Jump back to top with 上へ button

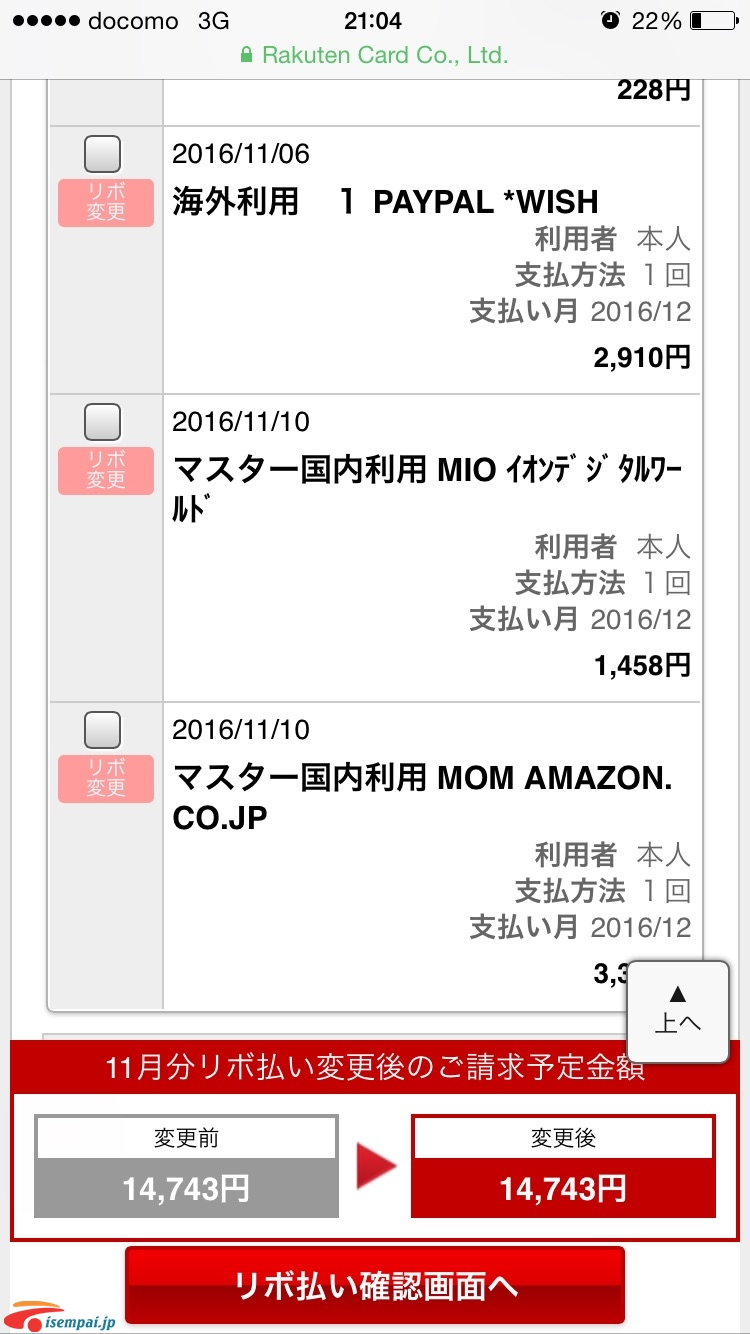[x=678, y=1010]
